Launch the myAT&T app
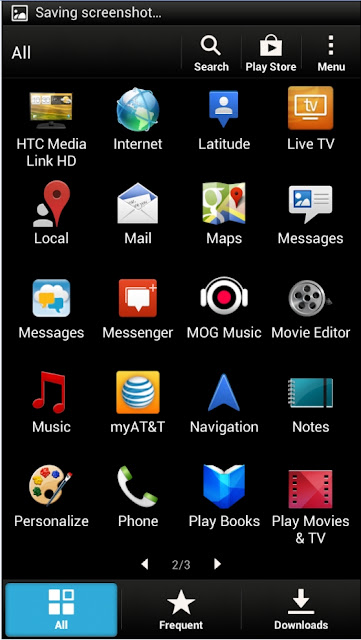 coord(138,402)
